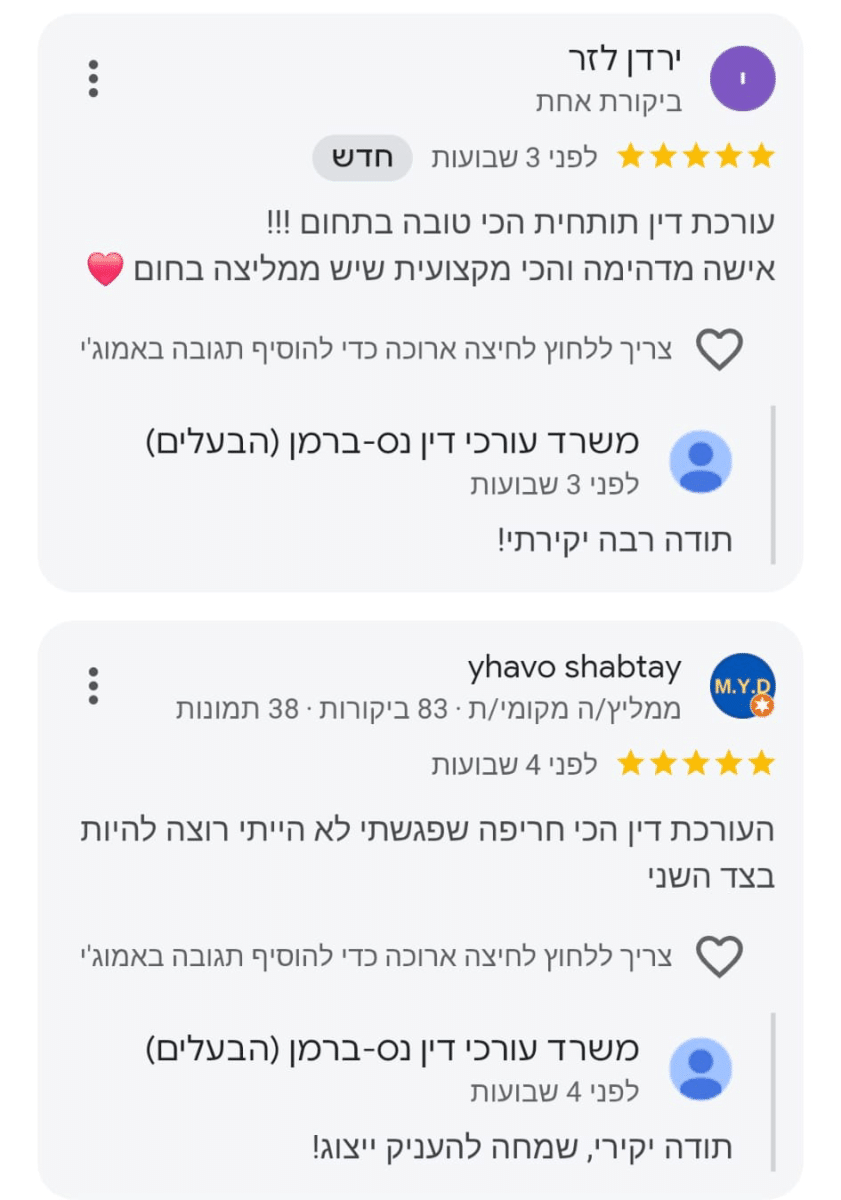
Task: Like the review by yhavo shabtay
Action: coord(719,957)
